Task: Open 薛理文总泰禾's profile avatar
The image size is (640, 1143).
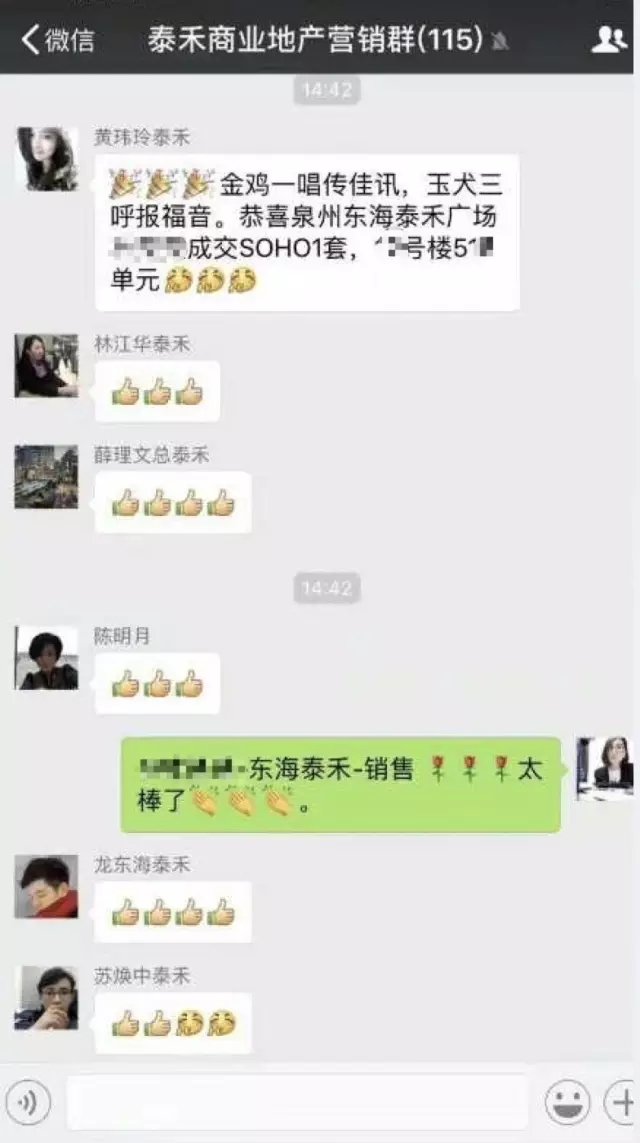Action: pyautogui.click(x=46, y=476)
